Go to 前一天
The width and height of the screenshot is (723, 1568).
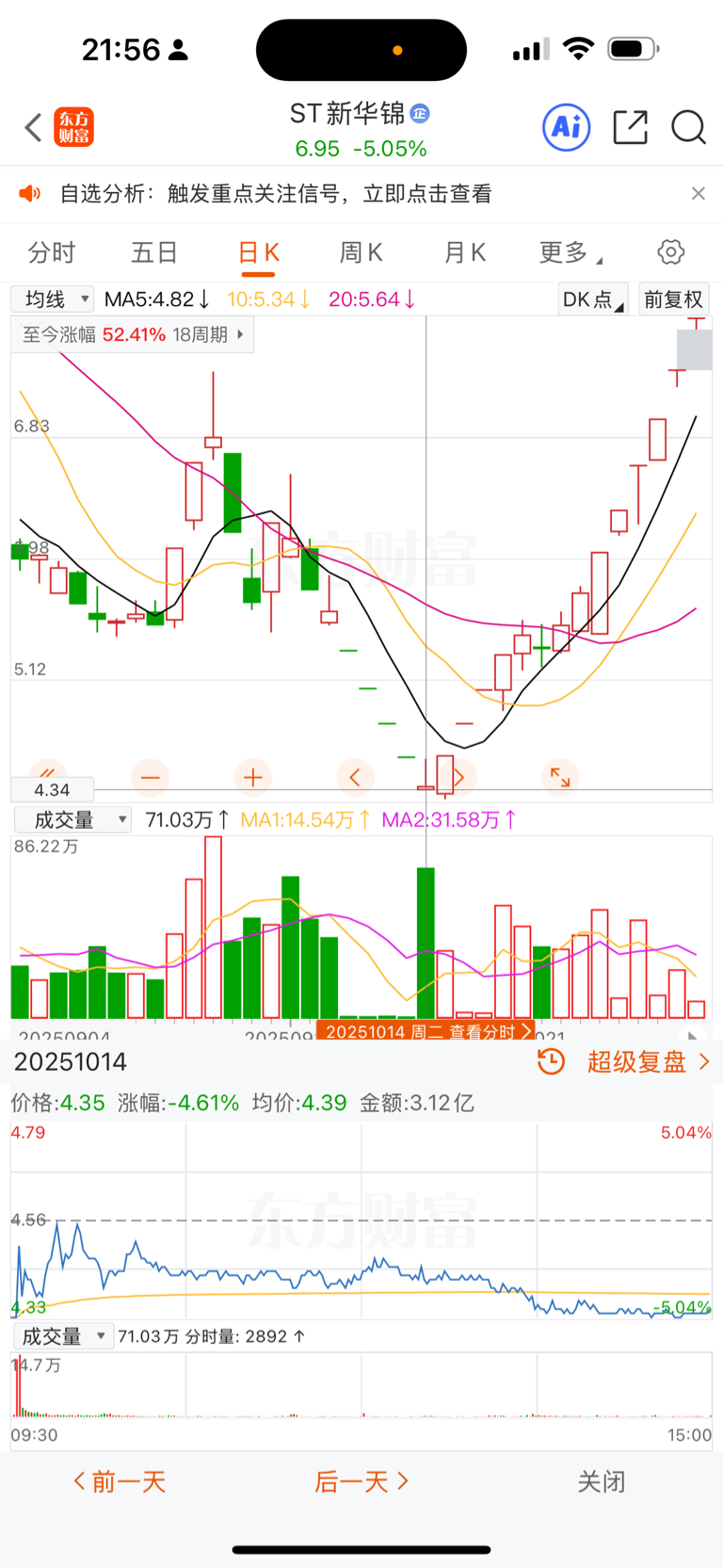(x=120, y=1482)
